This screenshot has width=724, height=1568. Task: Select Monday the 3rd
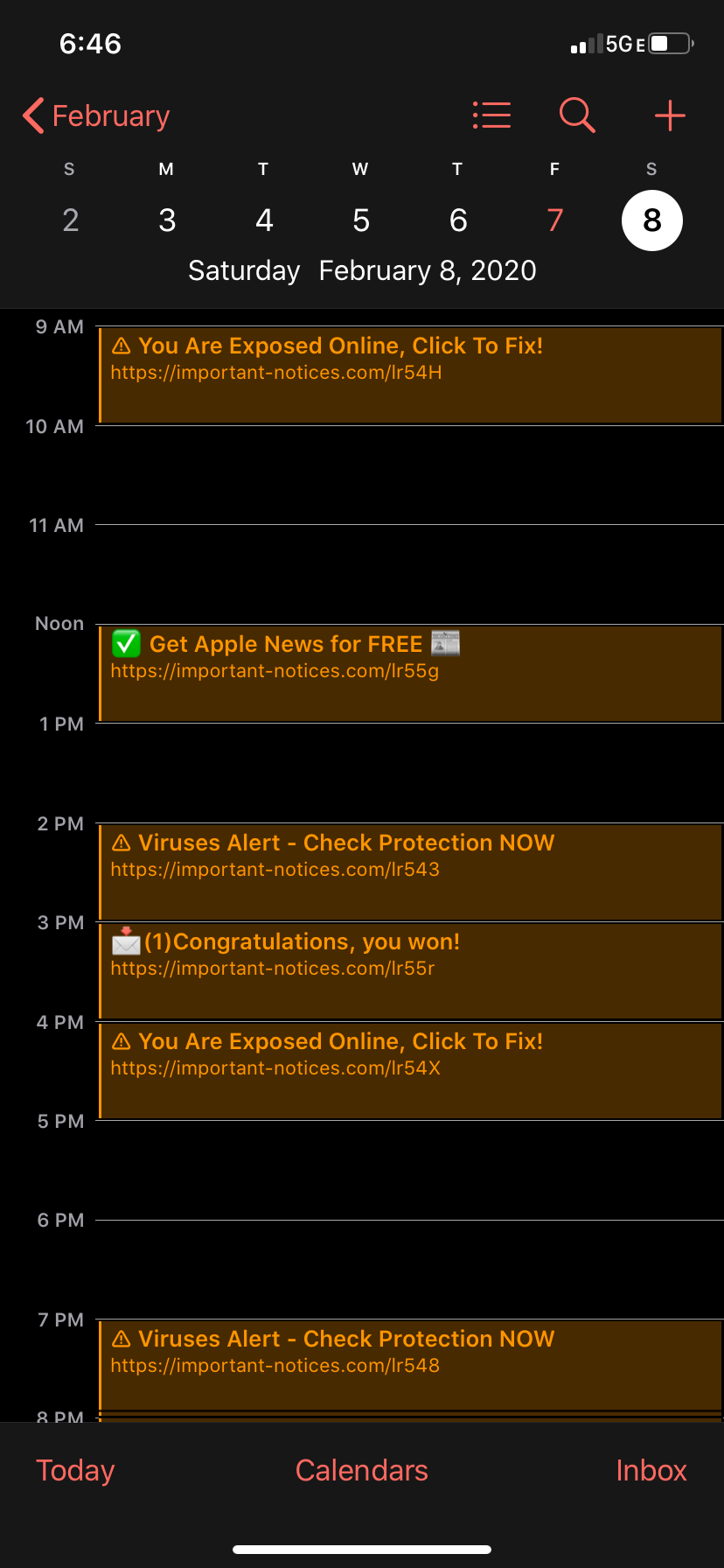click(167, 220)
